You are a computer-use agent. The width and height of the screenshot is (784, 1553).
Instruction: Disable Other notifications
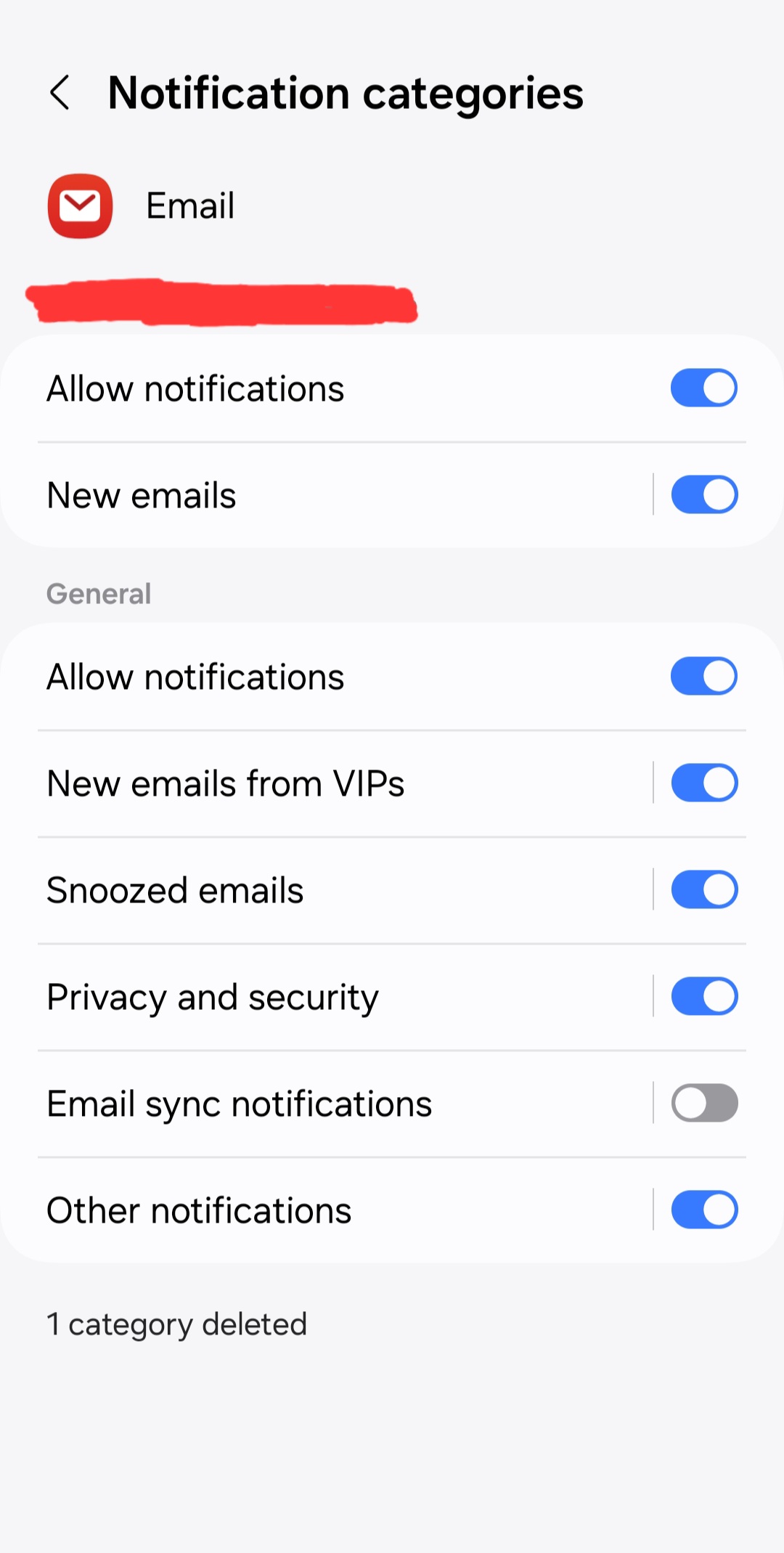703,1209
